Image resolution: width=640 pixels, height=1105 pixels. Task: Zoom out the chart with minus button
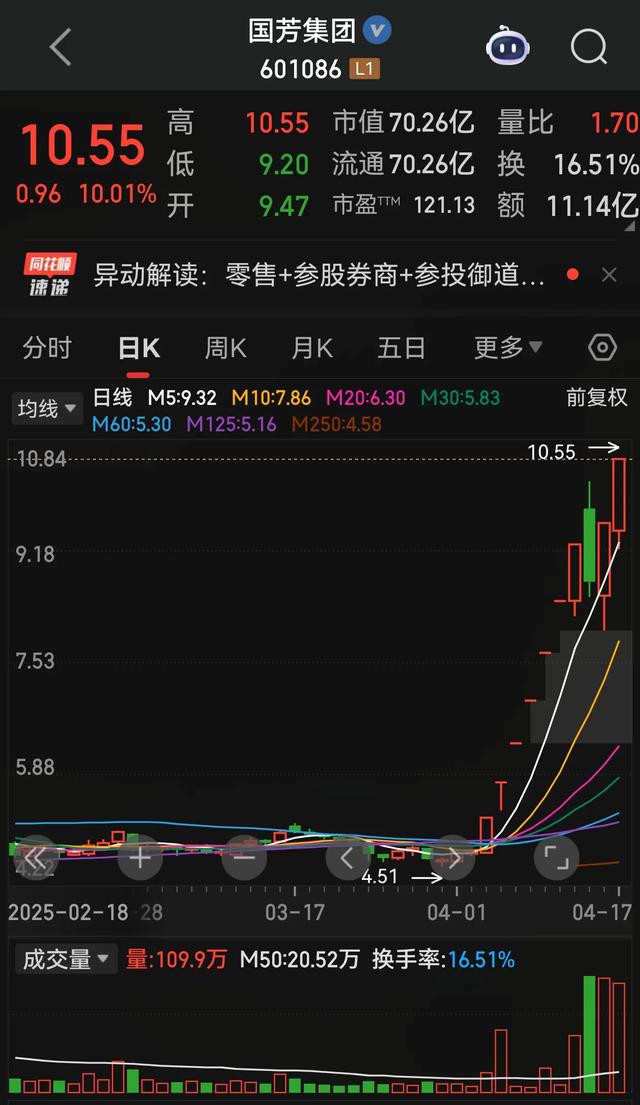[244, 858]
